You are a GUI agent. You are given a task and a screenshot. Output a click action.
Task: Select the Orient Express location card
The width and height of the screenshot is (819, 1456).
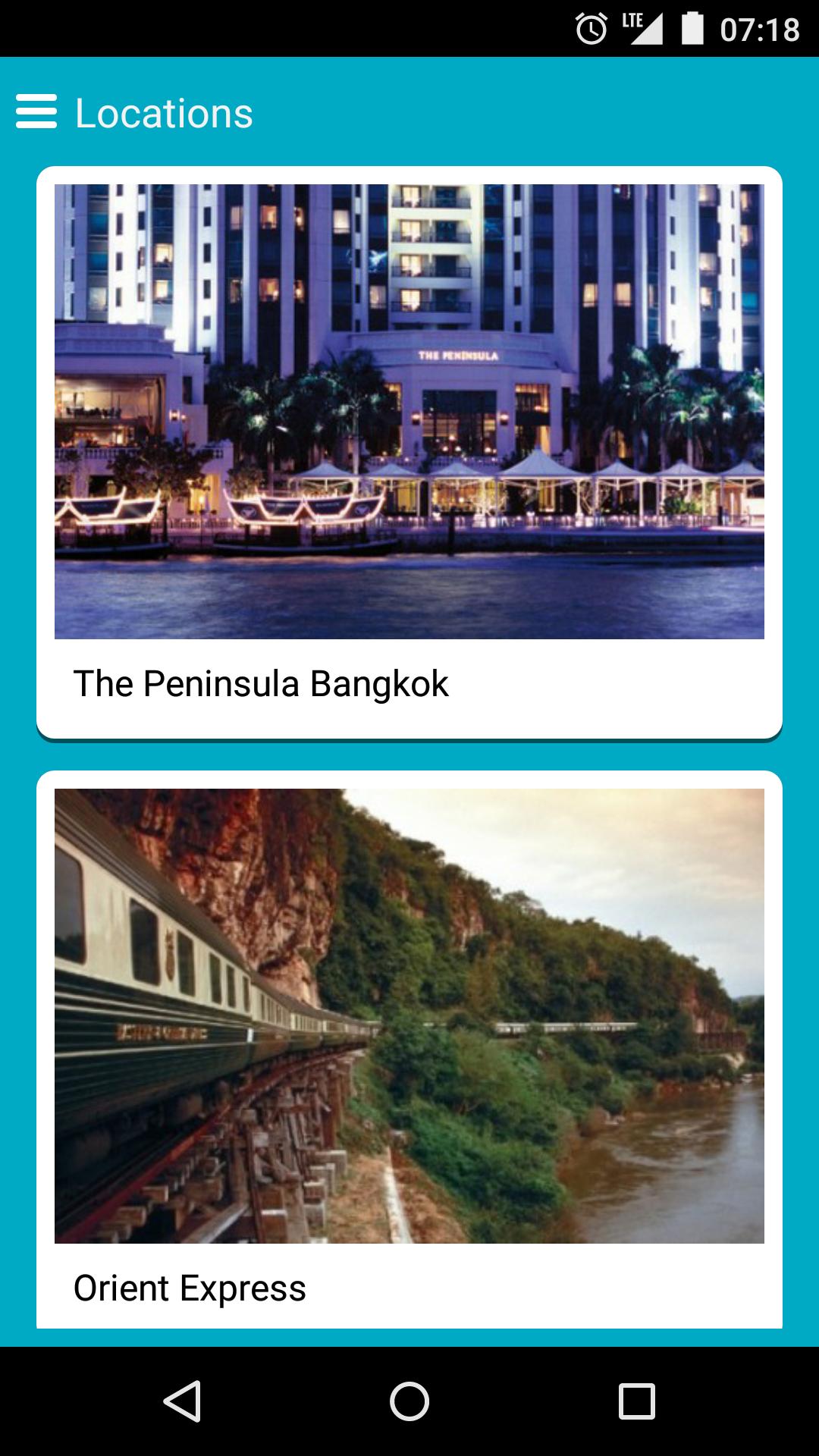[x=409, y=1054]
